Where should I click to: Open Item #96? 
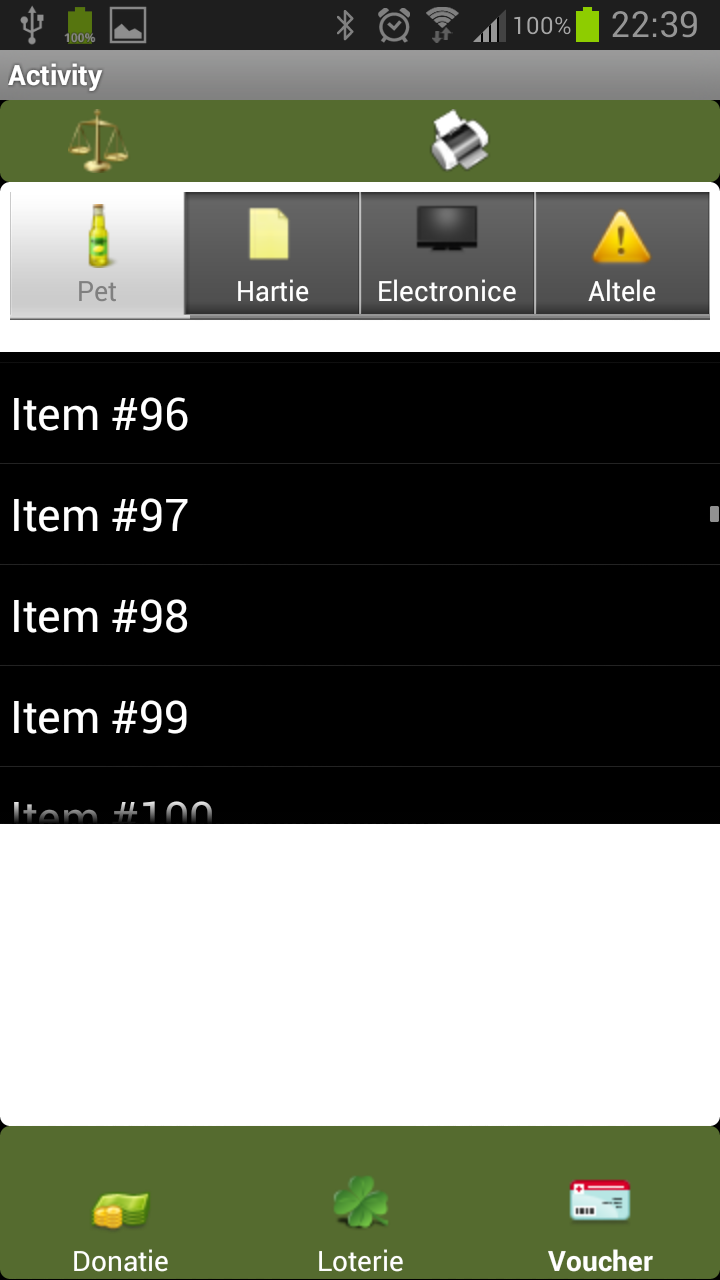(x=360, y=414)
